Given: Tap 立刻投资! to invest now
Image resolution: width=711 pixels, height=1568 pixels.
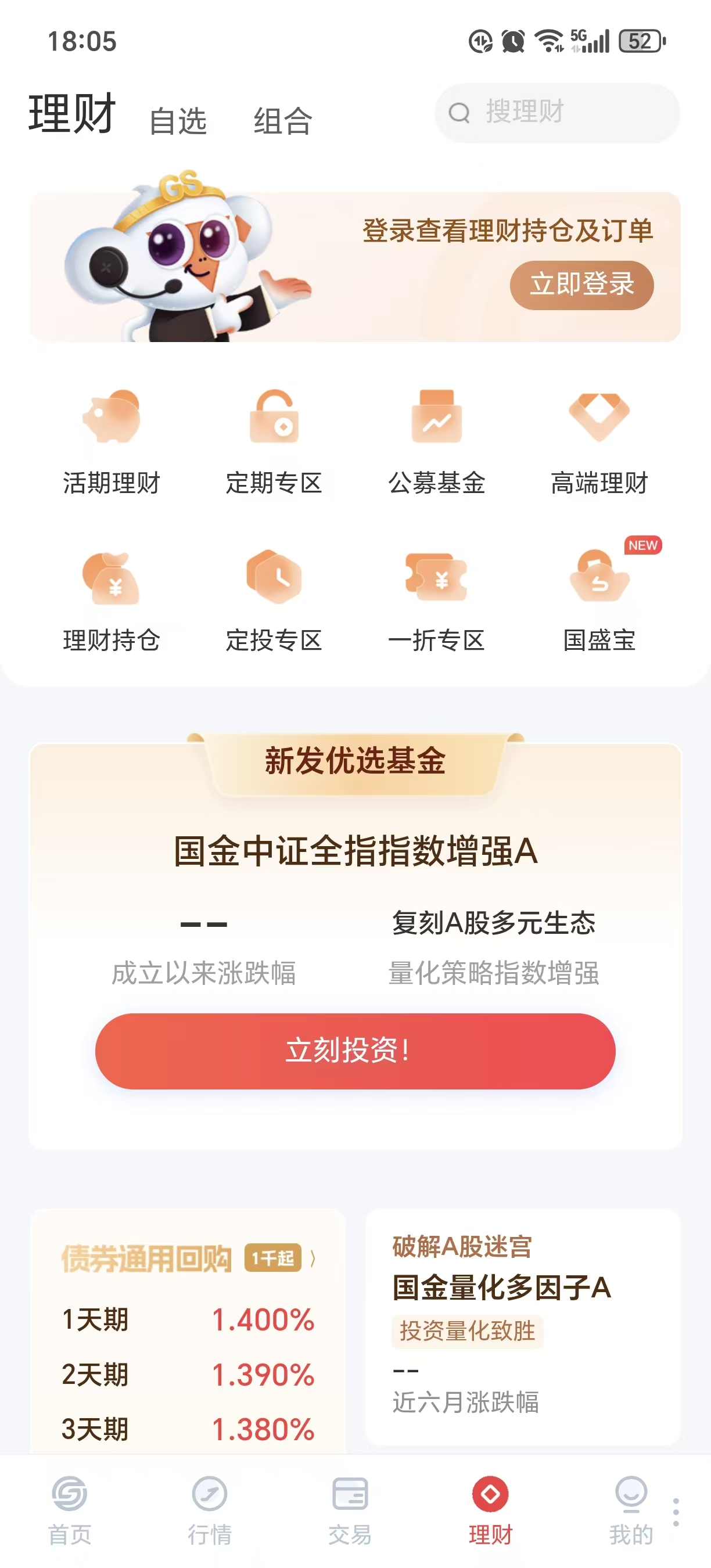Looking at the screenshot, I should pyautogui.click(x=355, y=1051).
